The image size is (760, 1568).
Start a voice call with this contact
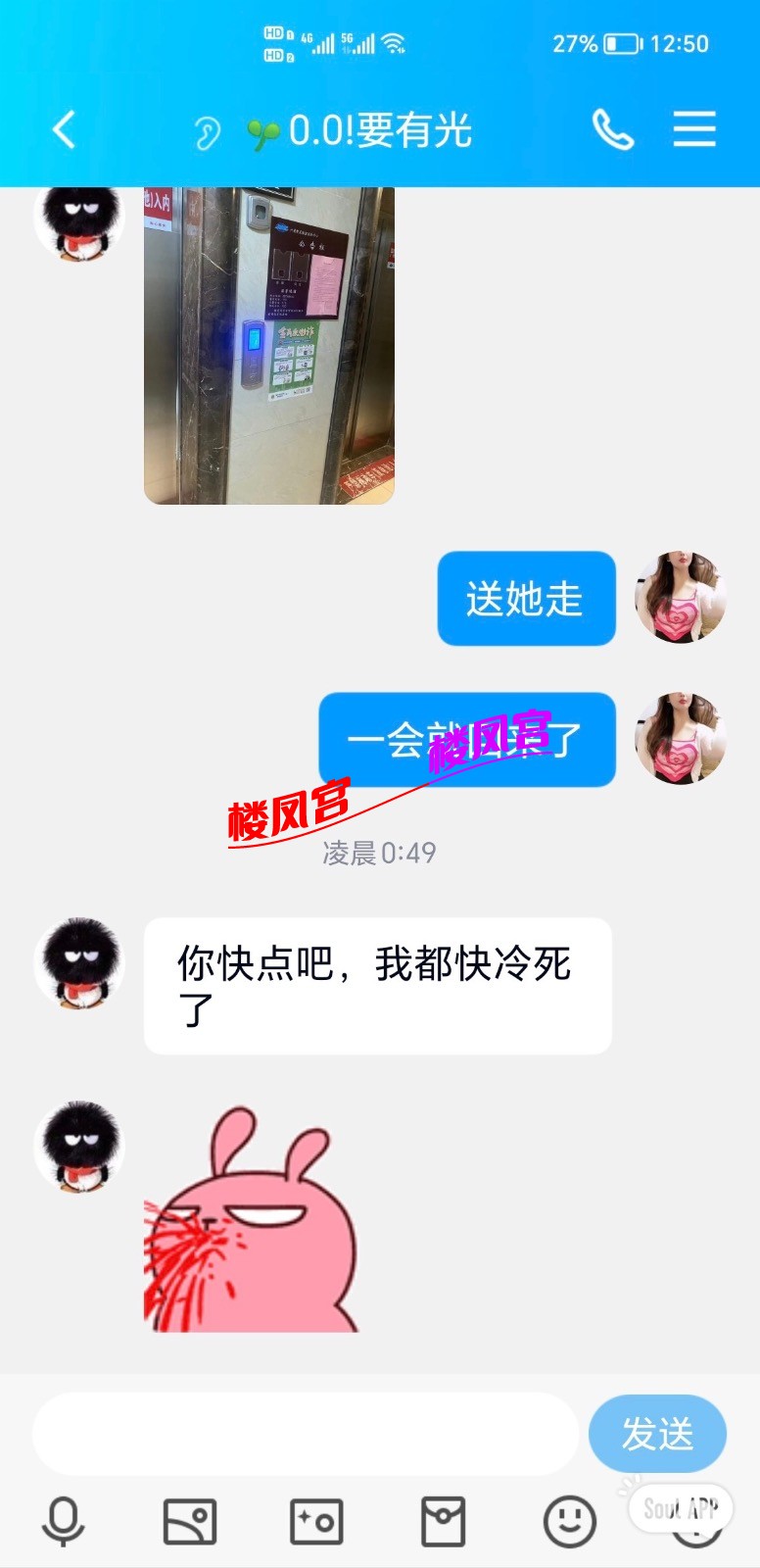(x=613, y=129)
